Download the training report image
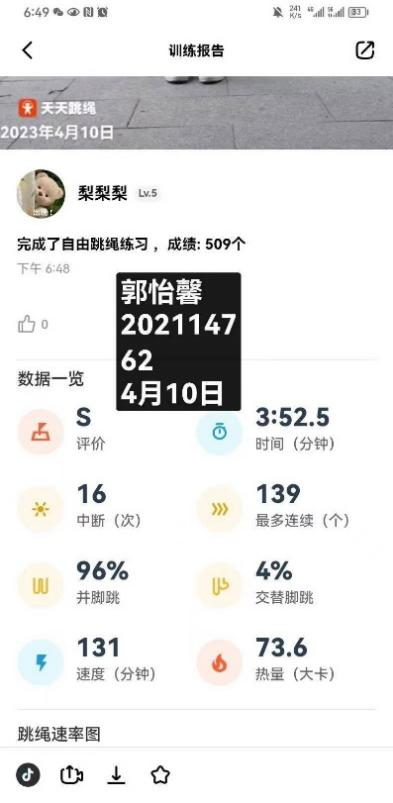Screen dimensions: 393x803 tap(116, 776)
